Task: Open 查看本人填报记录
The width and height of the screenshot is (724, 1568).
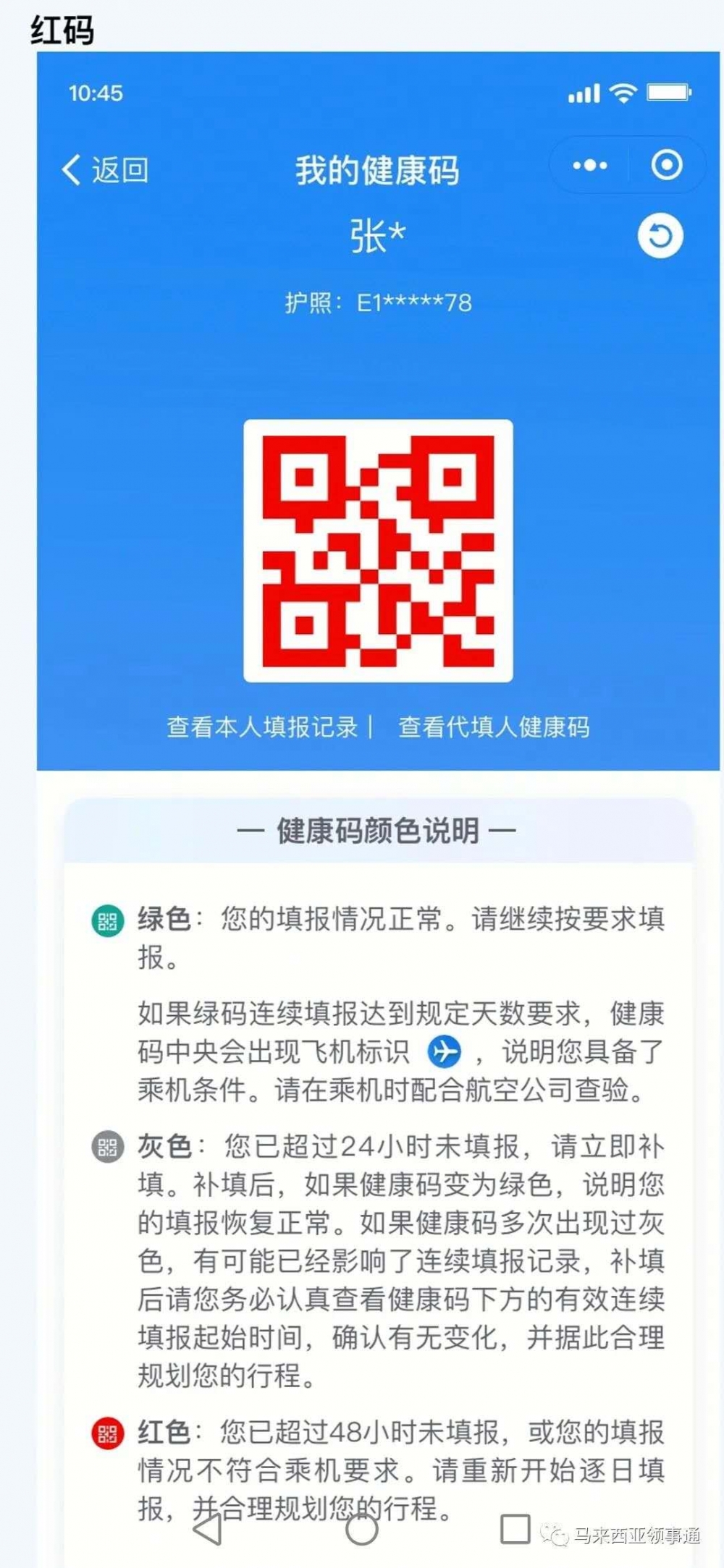Action: coord(262,726)
